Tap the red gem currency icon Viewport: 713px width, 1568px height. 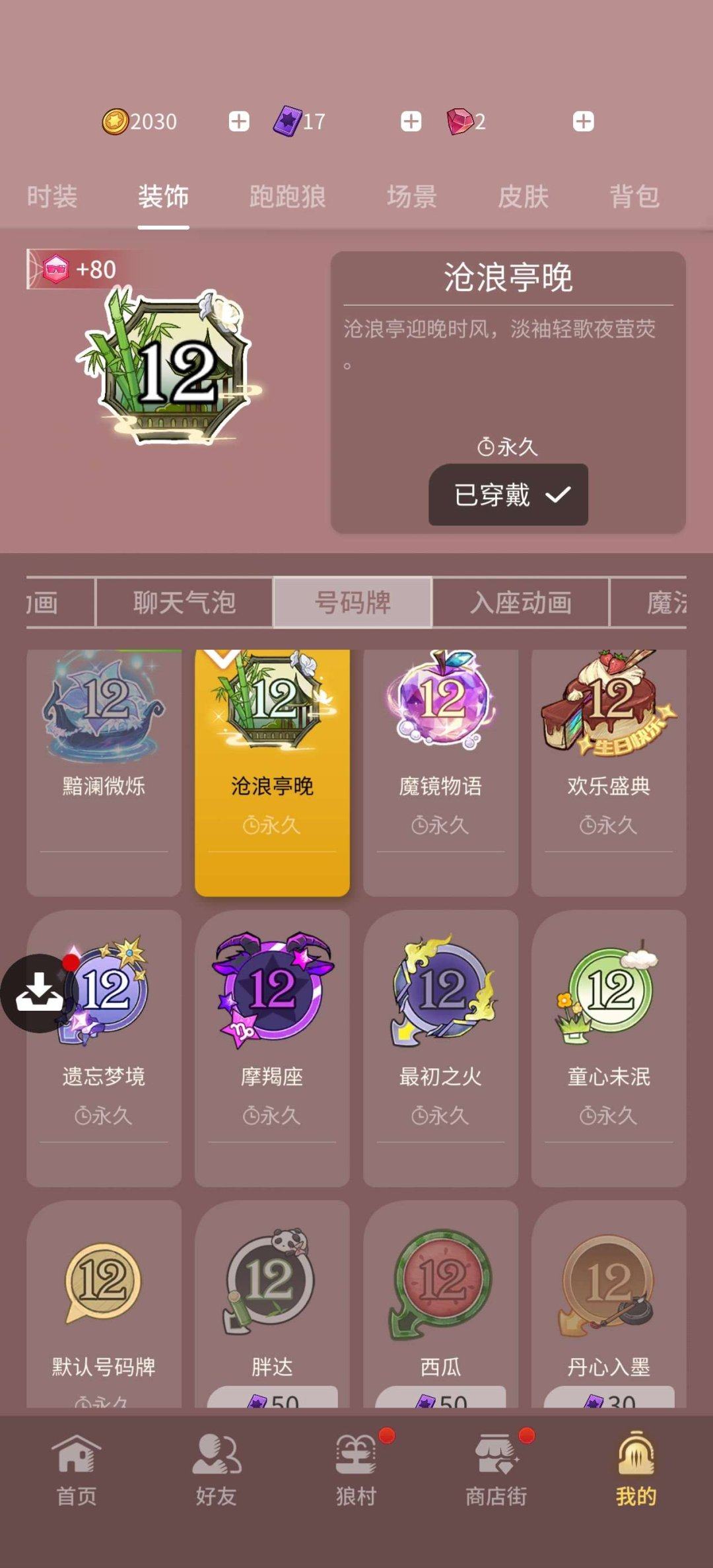pyautogui.click(x=462, y=121)
